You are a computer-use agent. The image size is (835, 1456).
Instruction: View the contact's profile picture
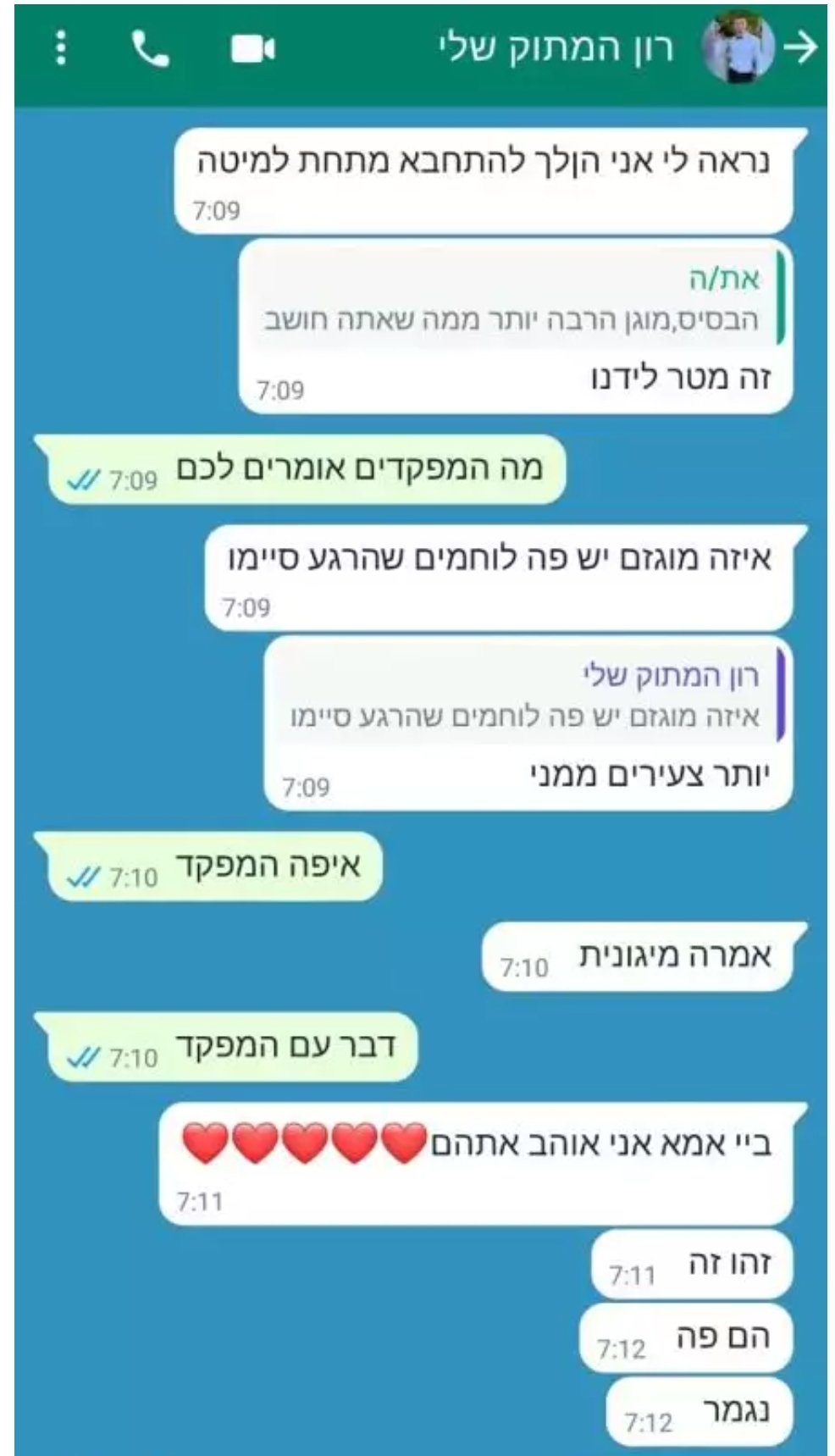738,48
